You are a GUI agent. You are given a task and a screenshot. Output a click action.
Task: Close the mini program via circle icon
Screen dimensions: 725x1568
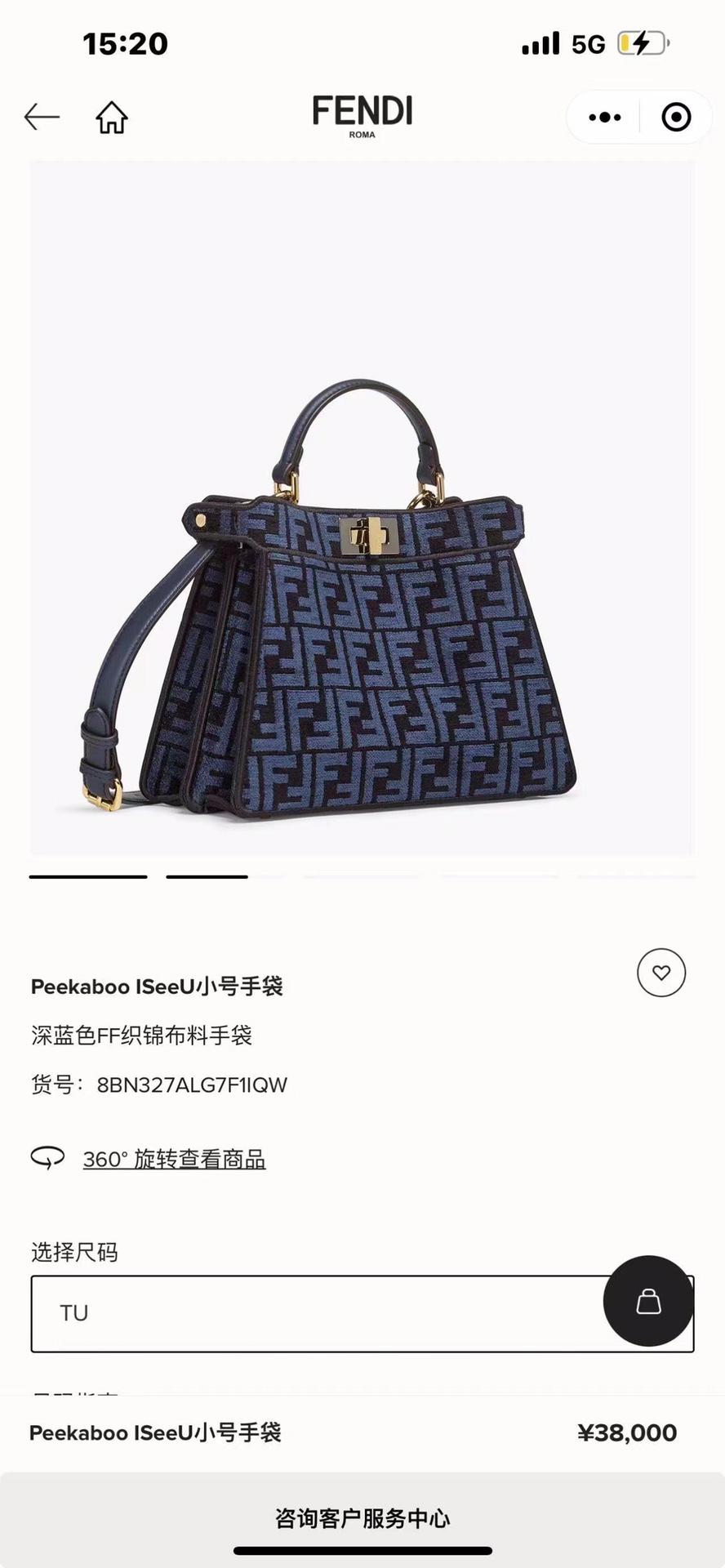[x=676, y=118]
